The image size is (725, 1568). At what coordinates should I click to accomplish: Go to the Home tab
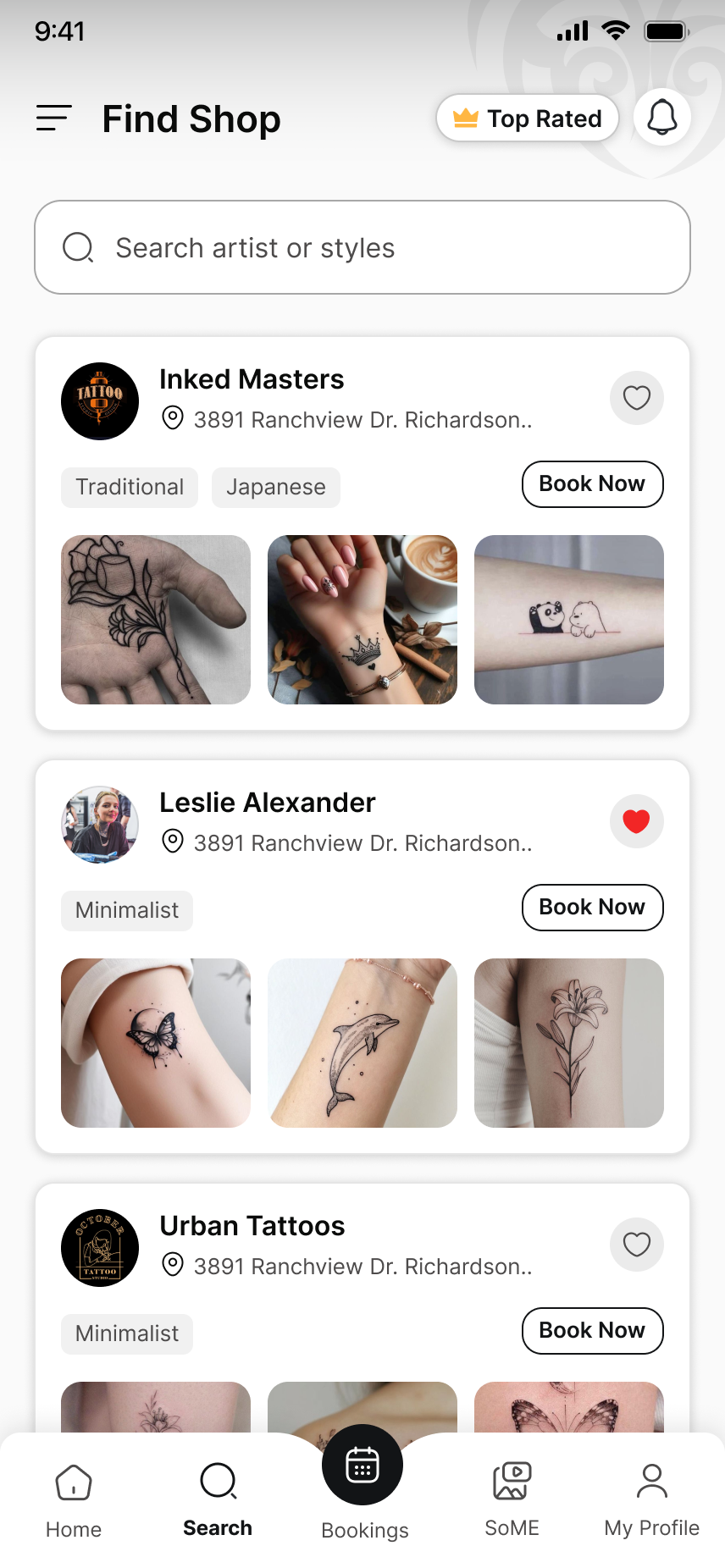74,1500
